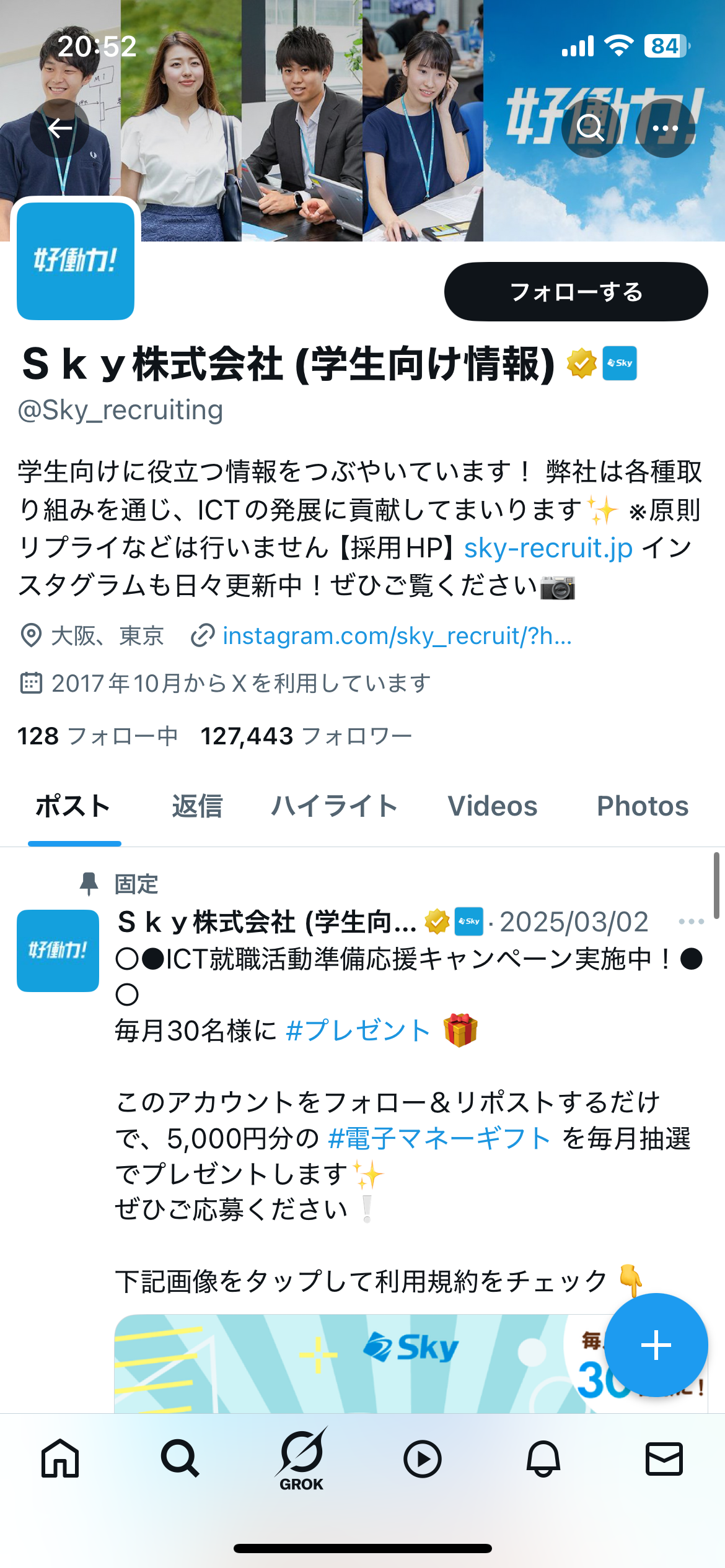This screenshot has width=725, height=1568.
Task: Open direct messages envelope
Action: pos(664,1459)
